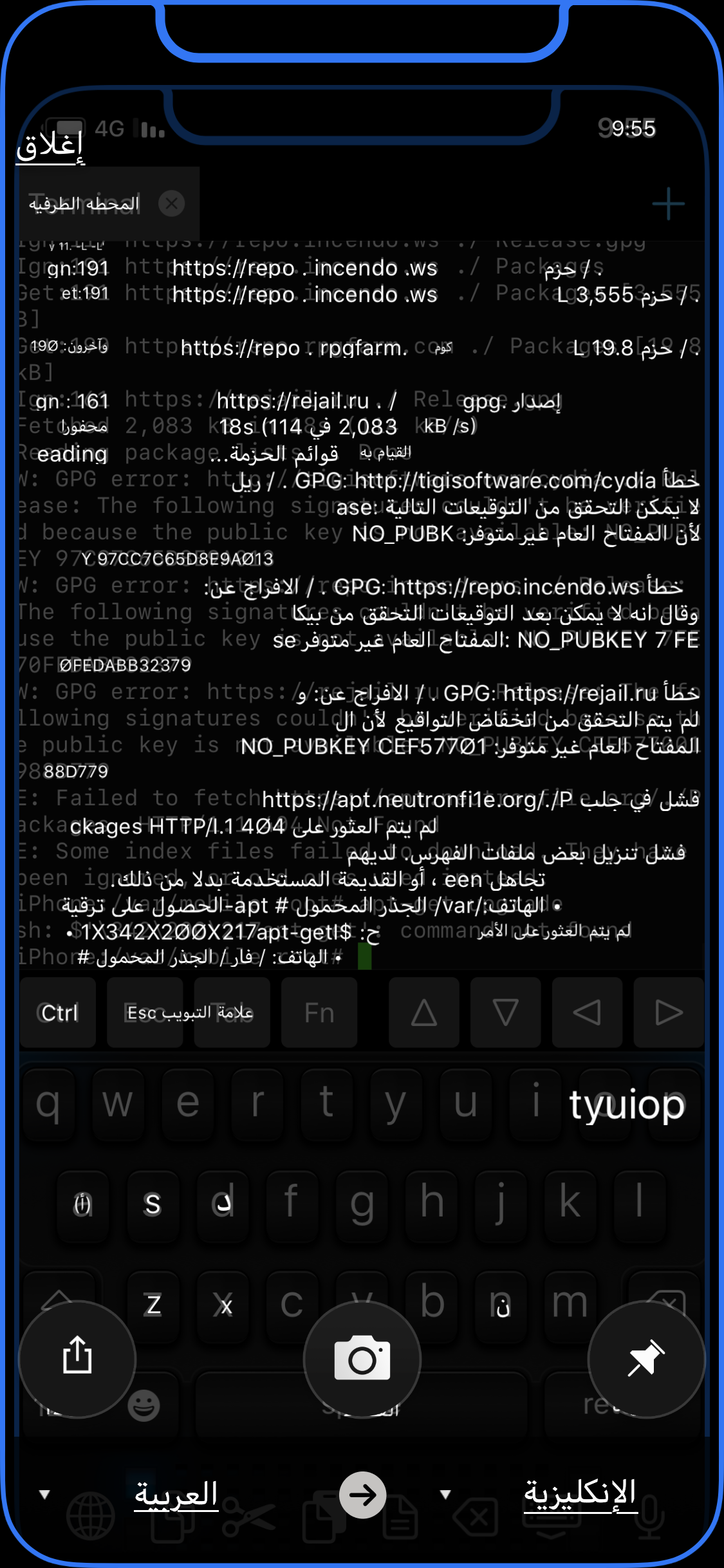Swap languages with the arrow button
Image resolution: width=724 pixels, height=1568 pixels.
[x=363, y=1495]
